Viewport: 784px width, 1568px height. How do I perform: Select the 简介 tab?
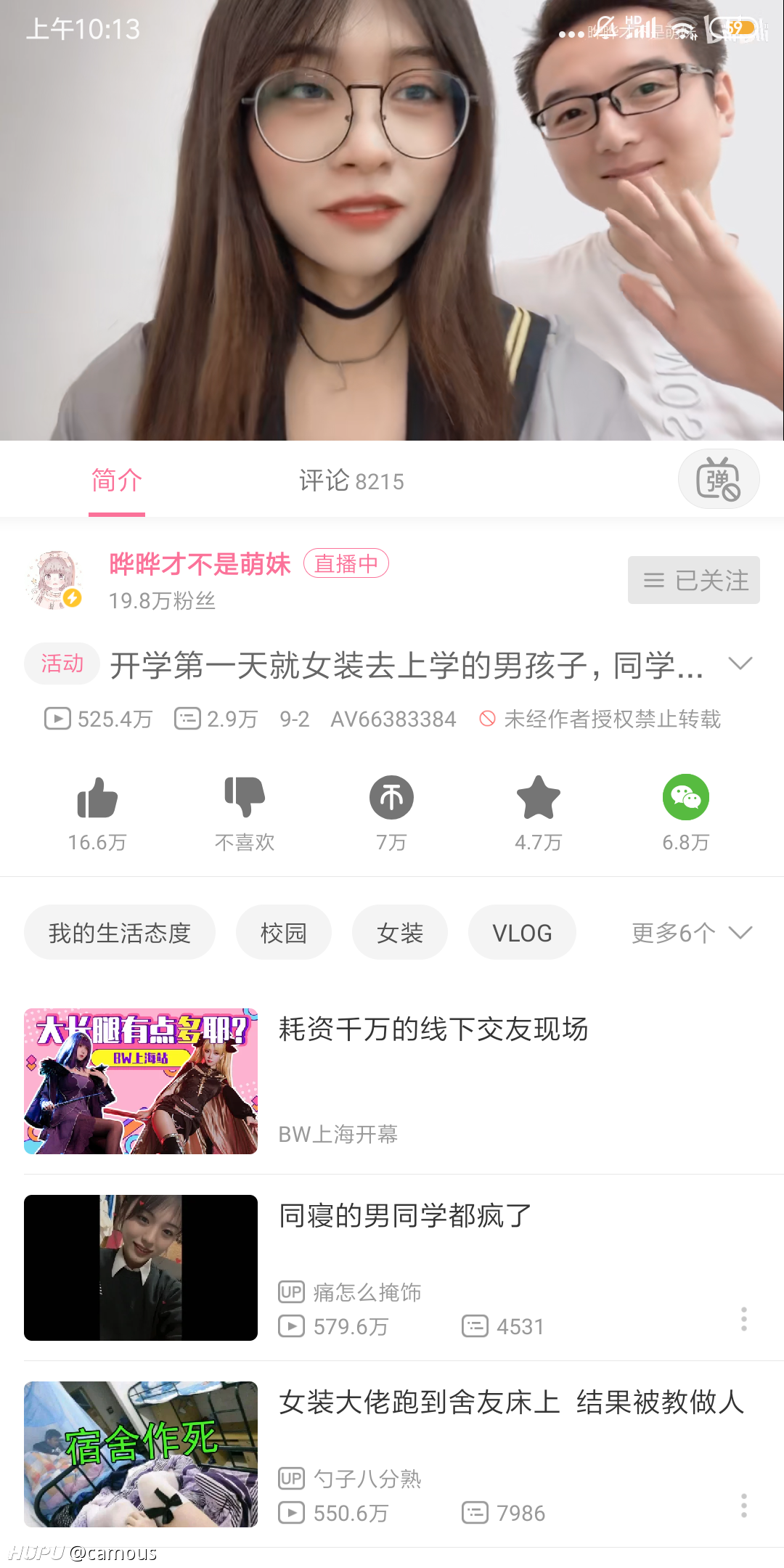(117, 481)
